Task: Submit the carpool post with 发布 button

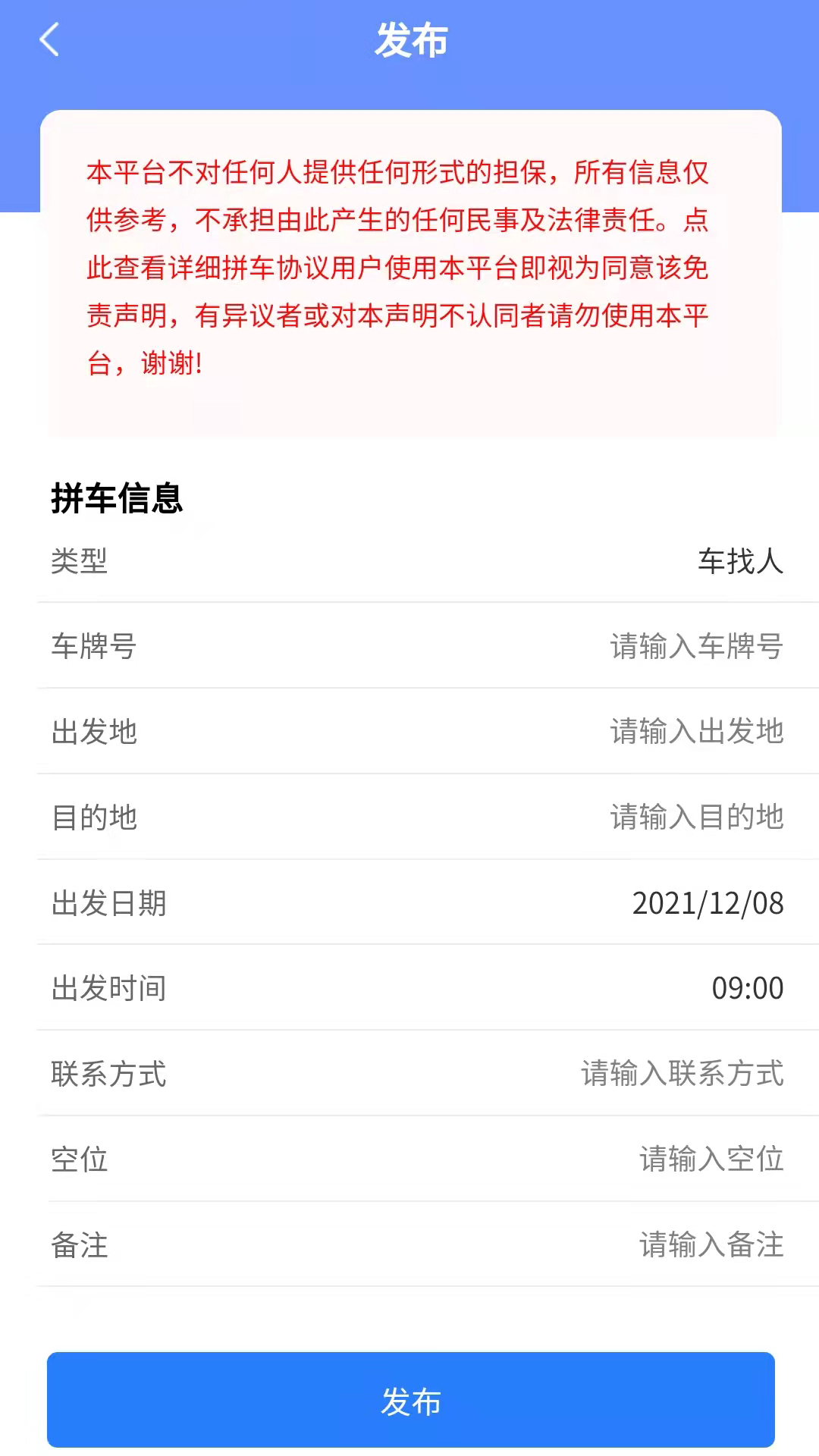Action: [410, 1400]
